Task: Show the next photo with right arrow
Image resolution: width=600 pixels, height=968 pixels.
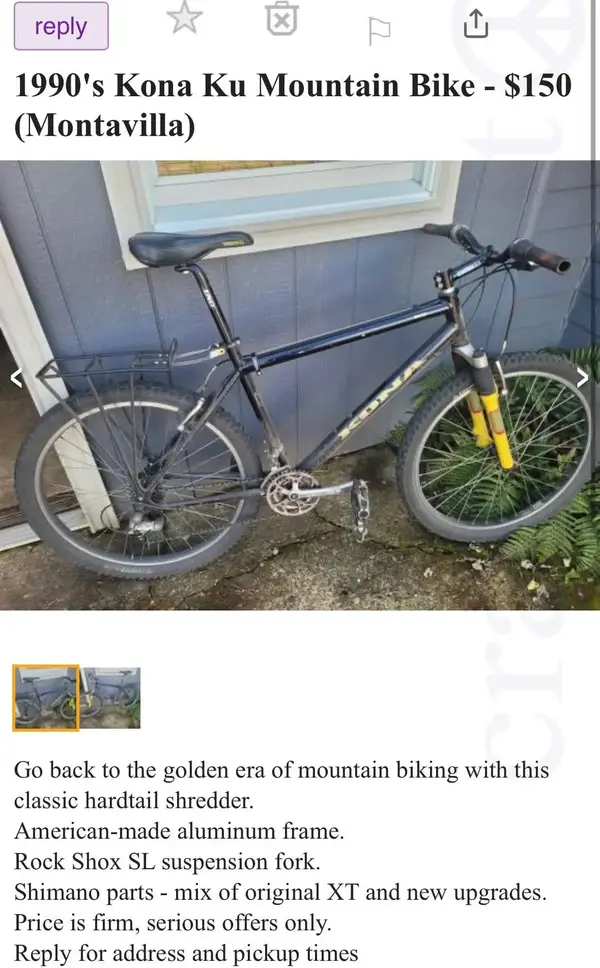Action: pos(583,377)
